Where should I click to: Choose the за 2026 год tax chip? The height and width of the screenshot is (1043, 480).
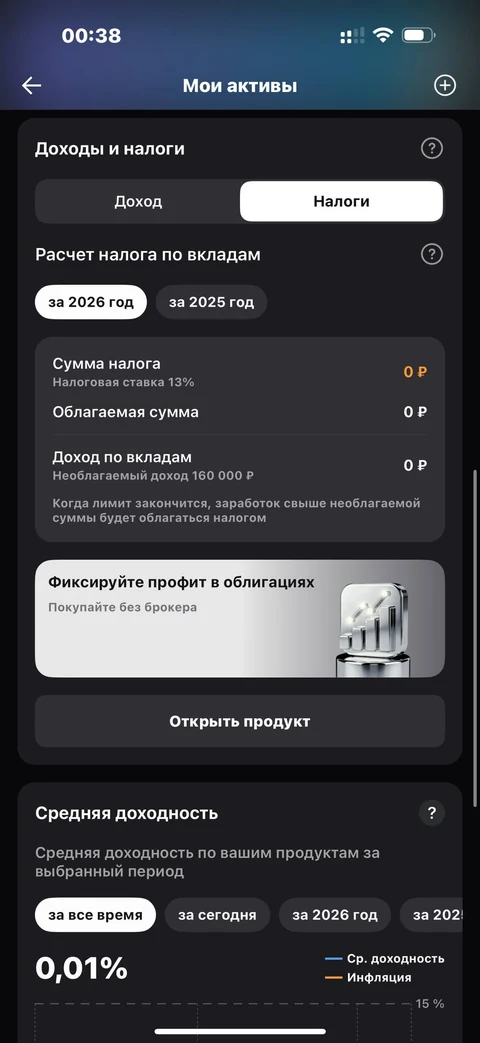(x=91, y=303)
